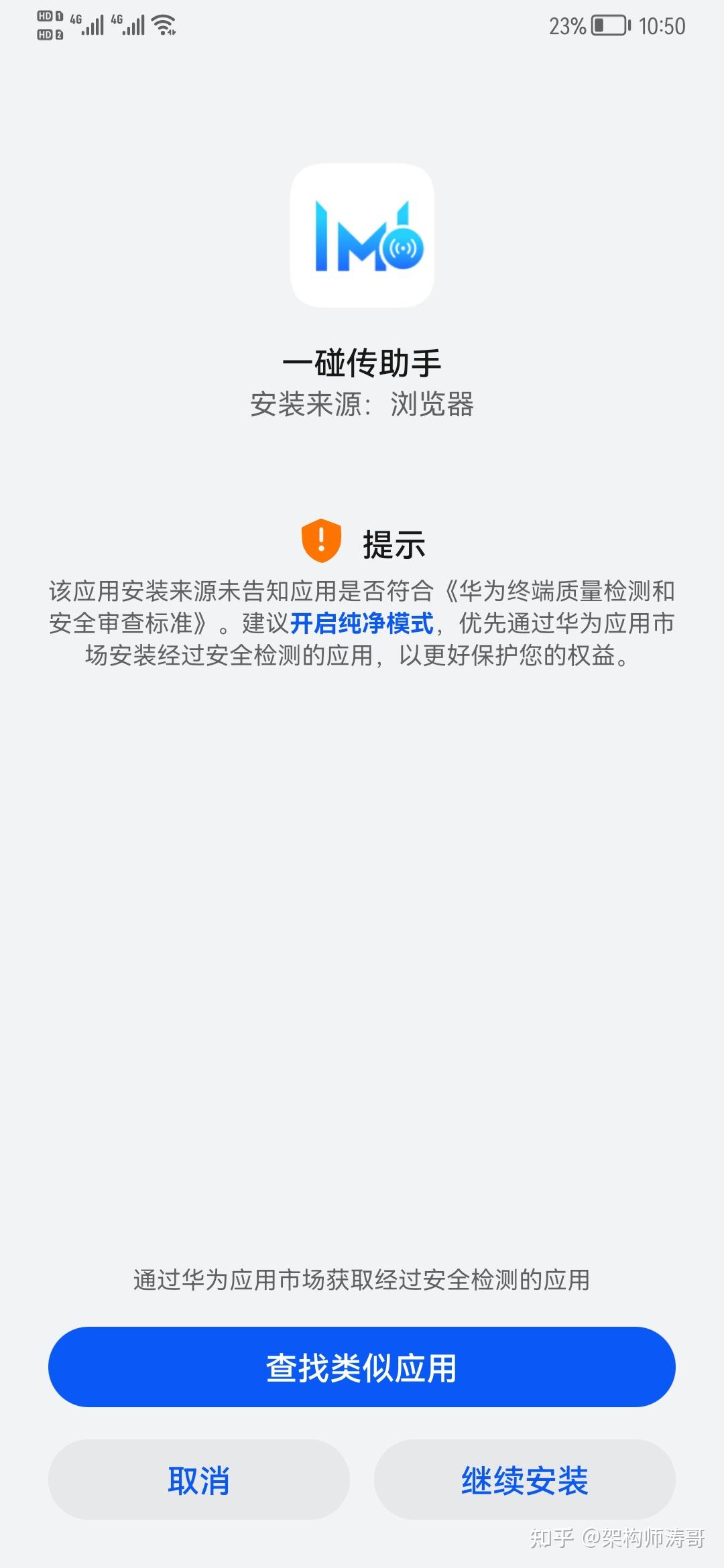Viewport: 724px width, 1568px height.
Task: Tap the 开启纯净模式 link
Action: (x=361, y=623)
